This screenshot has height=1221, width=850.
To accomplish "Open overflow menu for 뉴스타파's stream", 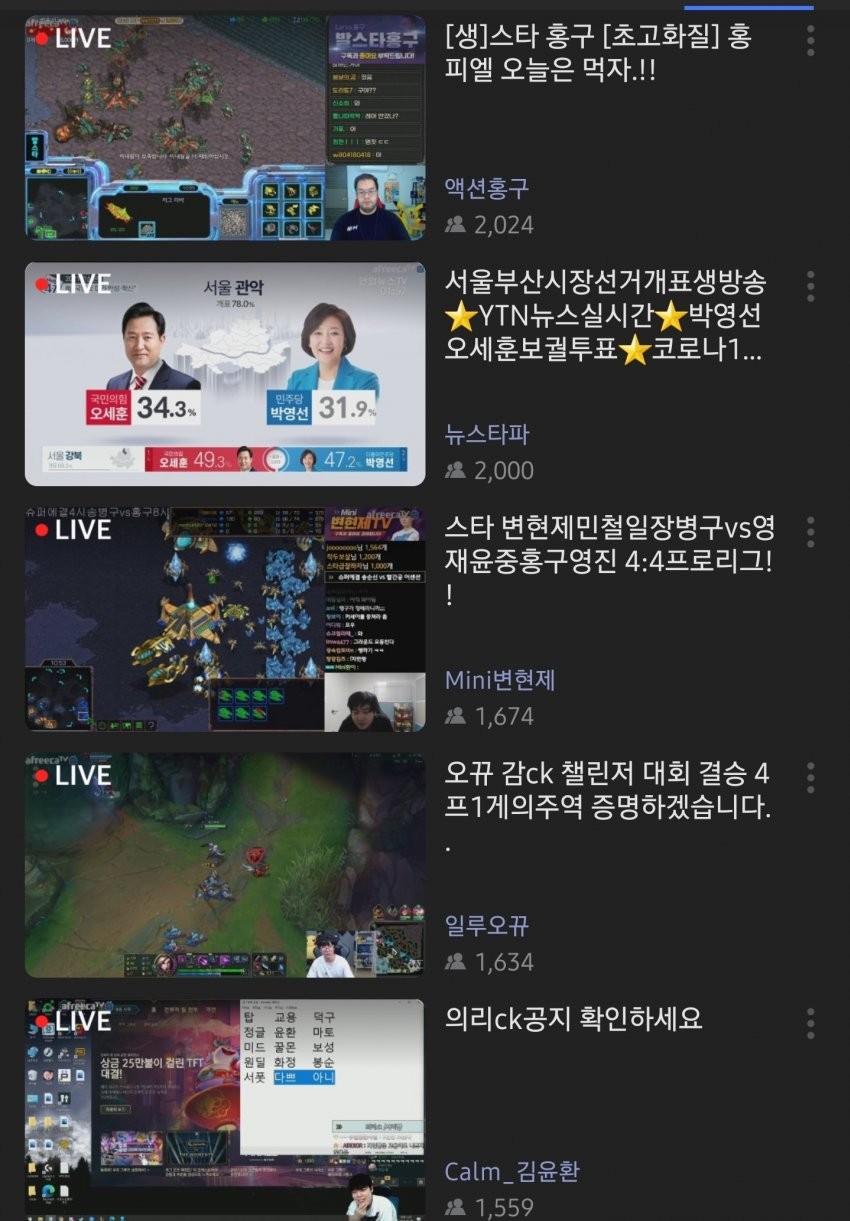I will click(810, 287).
